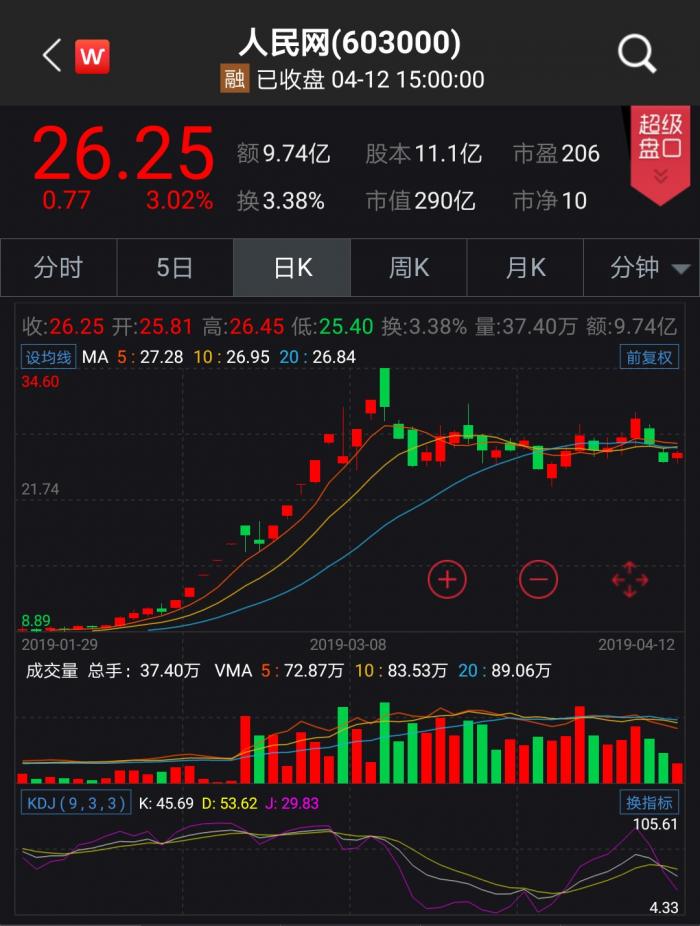Open 设均线 moving average settings

click(x=49, y=357)
